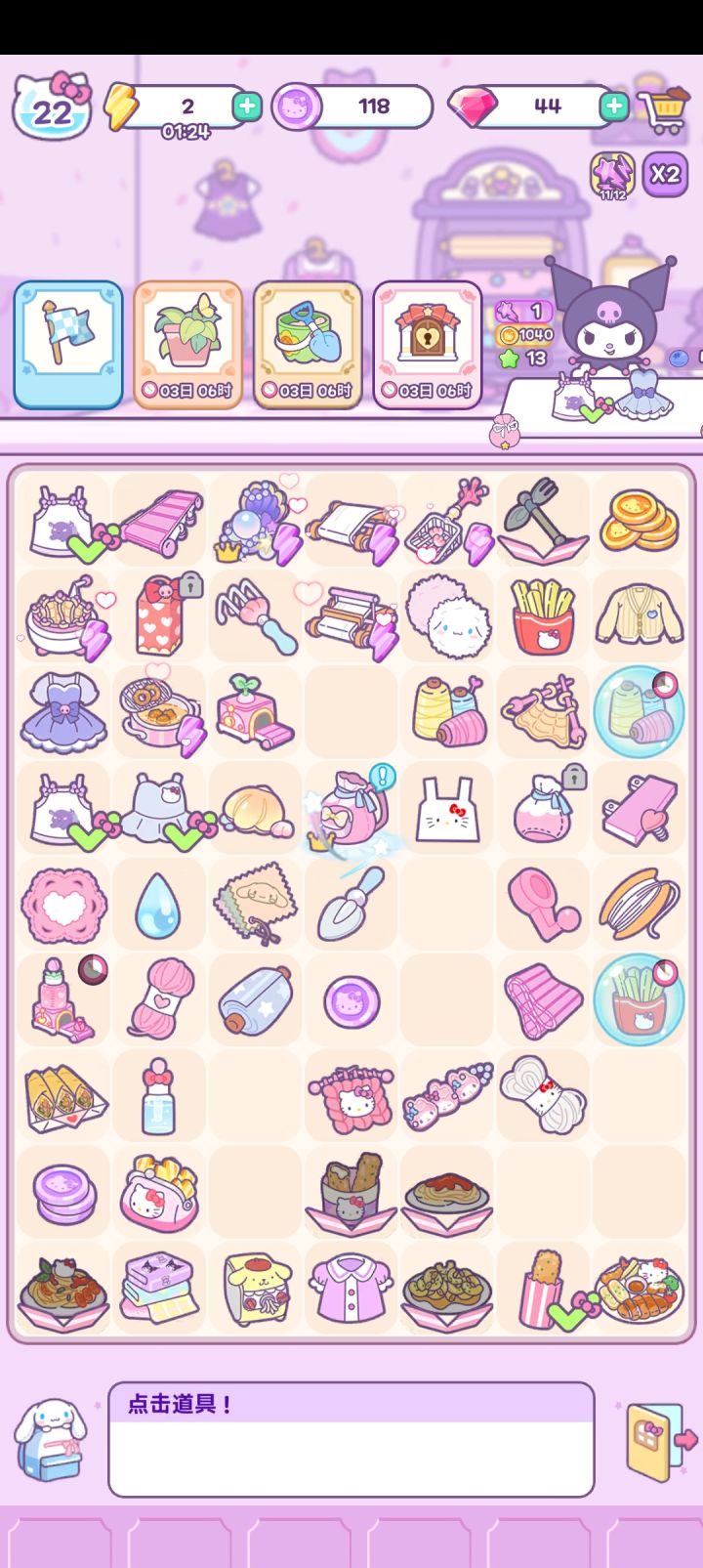Tap the bubbled fries item with timer
The image size is (703, 1568).
640,998
